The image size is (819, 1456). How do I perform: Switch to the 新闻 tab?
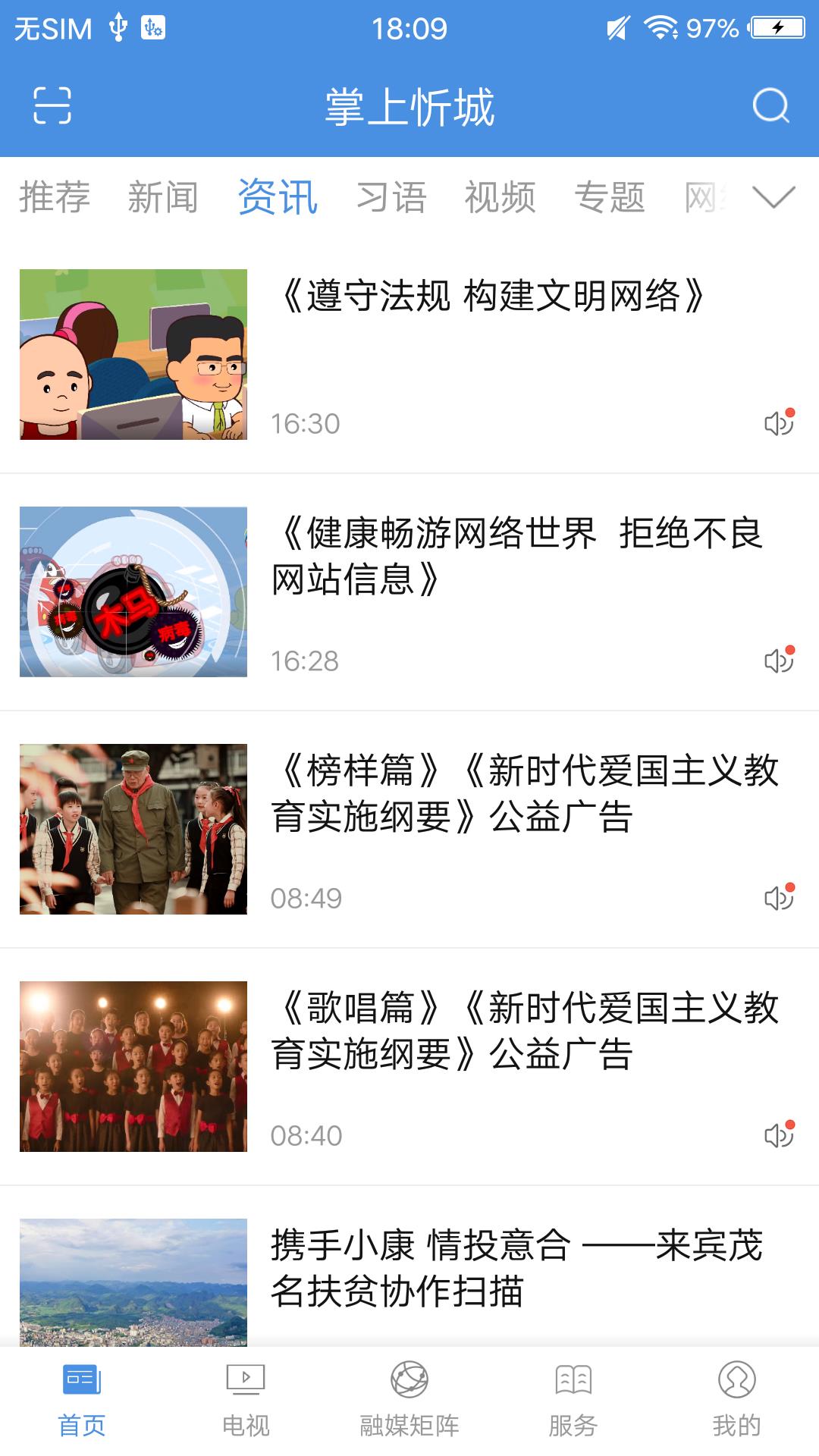click(163, 197)
